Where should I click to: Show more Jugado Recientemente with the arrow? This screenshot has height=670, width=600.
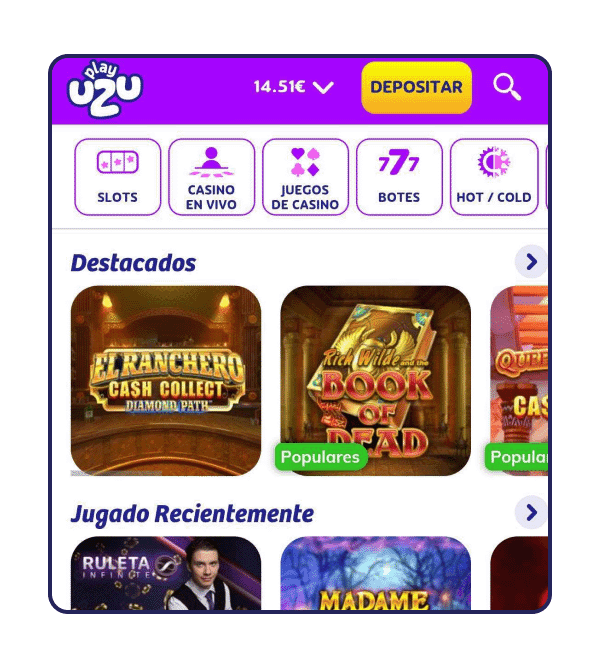531,513
